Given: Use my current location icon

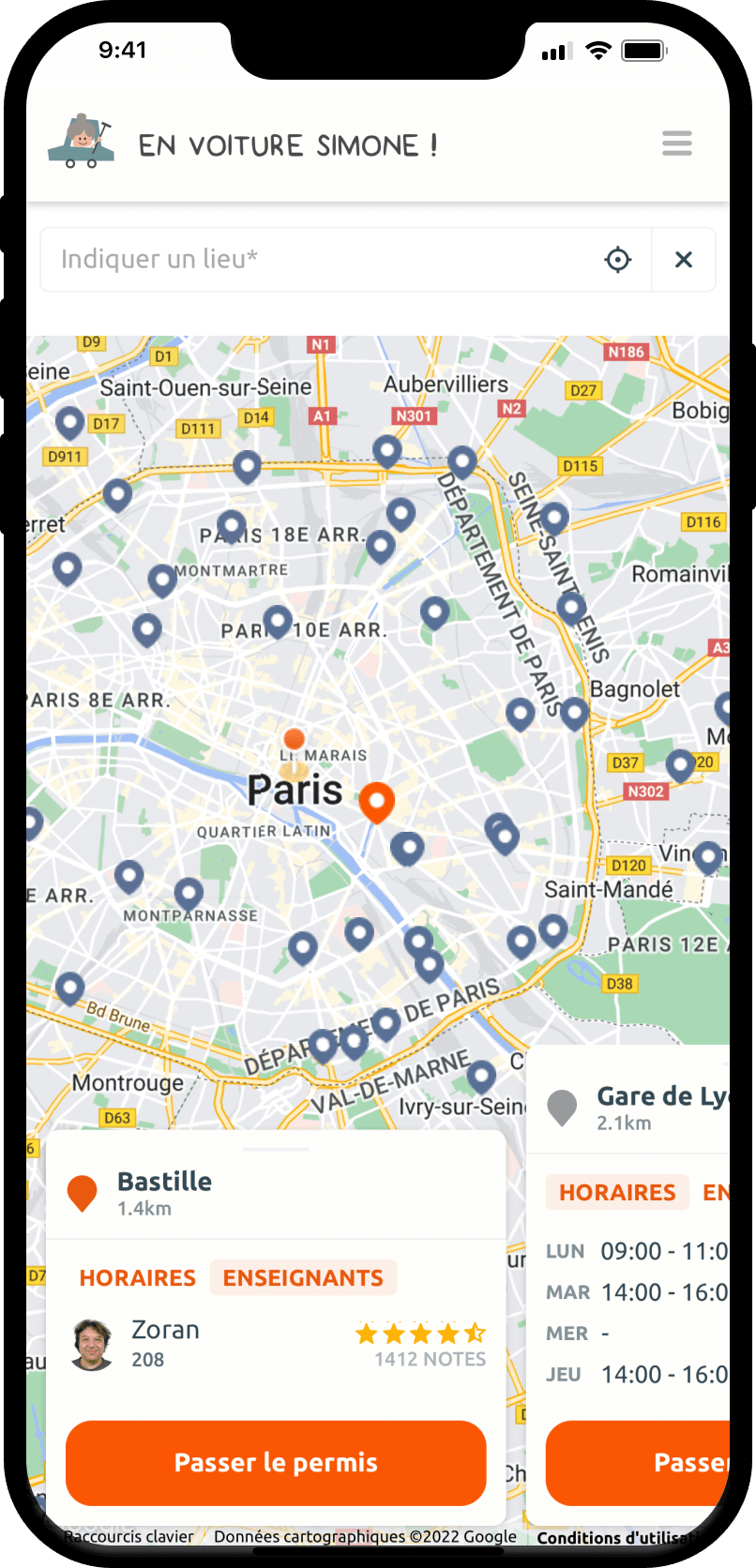Looking at the screenshot, I should [x=617, y=259].
